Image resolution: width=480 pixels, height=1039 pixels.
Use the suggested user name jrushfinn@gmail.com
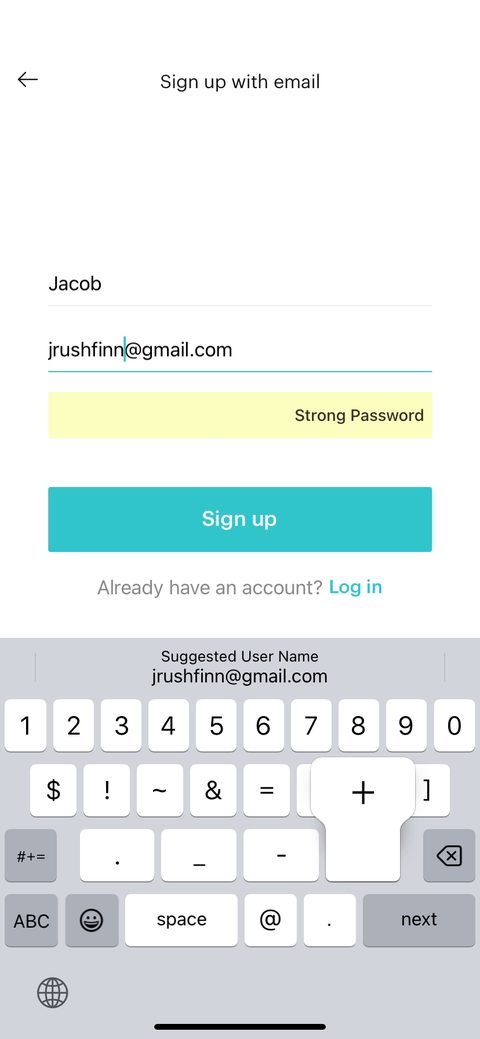[x=239, y=667]
